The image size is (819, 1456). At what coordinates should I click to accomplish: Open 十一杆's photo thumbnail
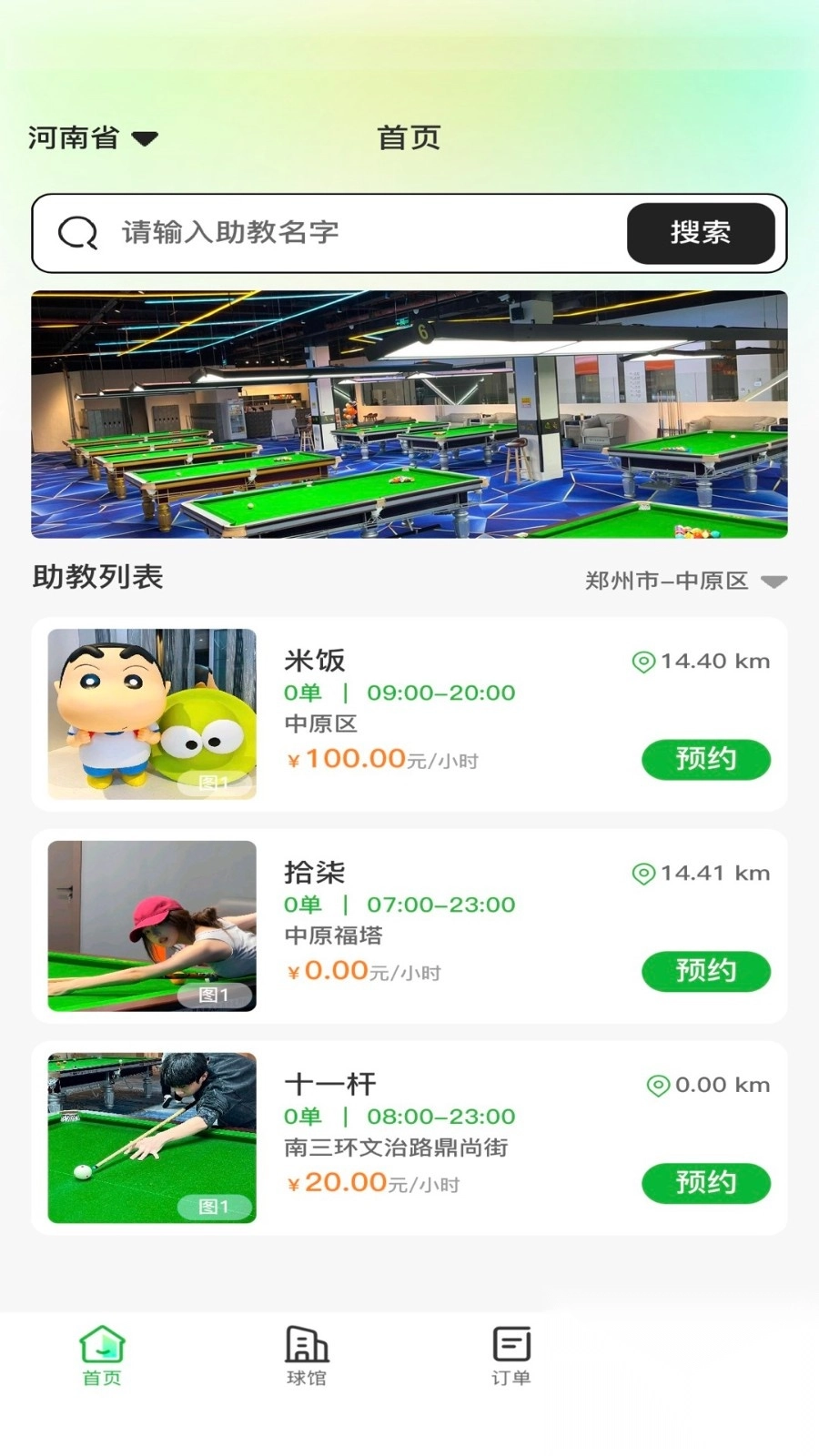152,1138
